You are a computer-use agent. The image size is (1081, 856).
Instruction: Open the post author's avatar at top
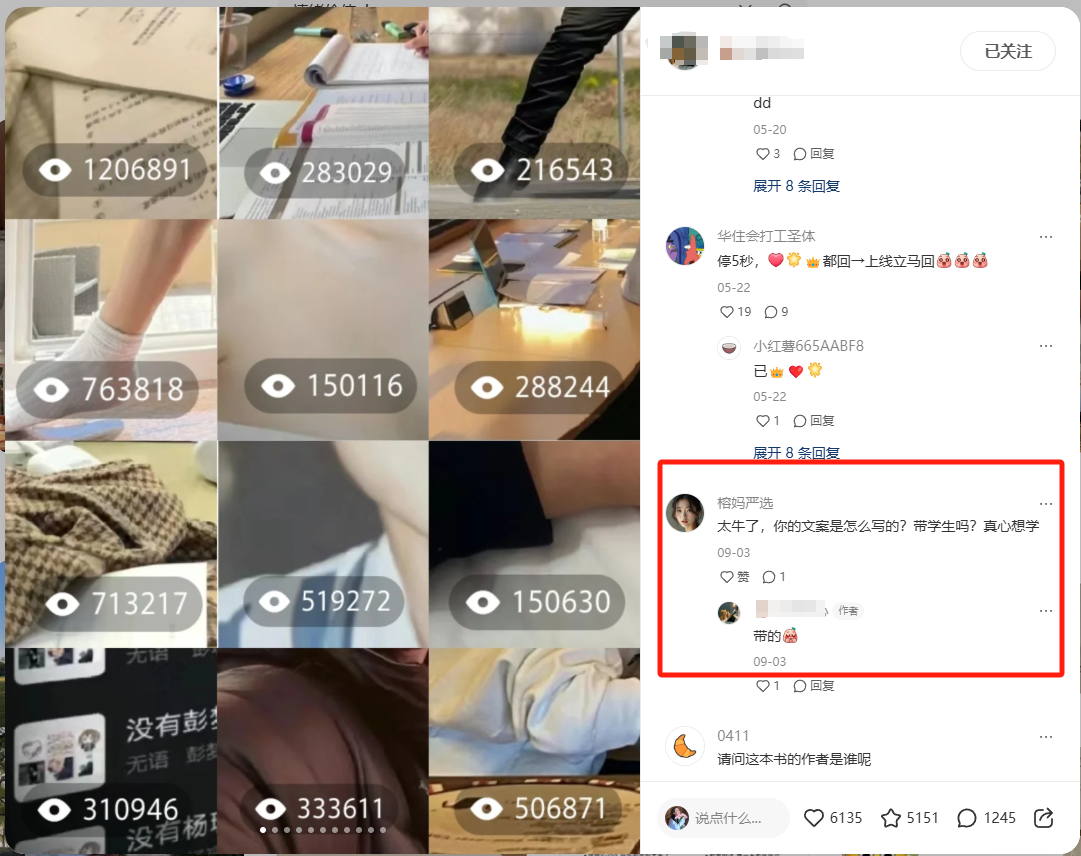685,50
